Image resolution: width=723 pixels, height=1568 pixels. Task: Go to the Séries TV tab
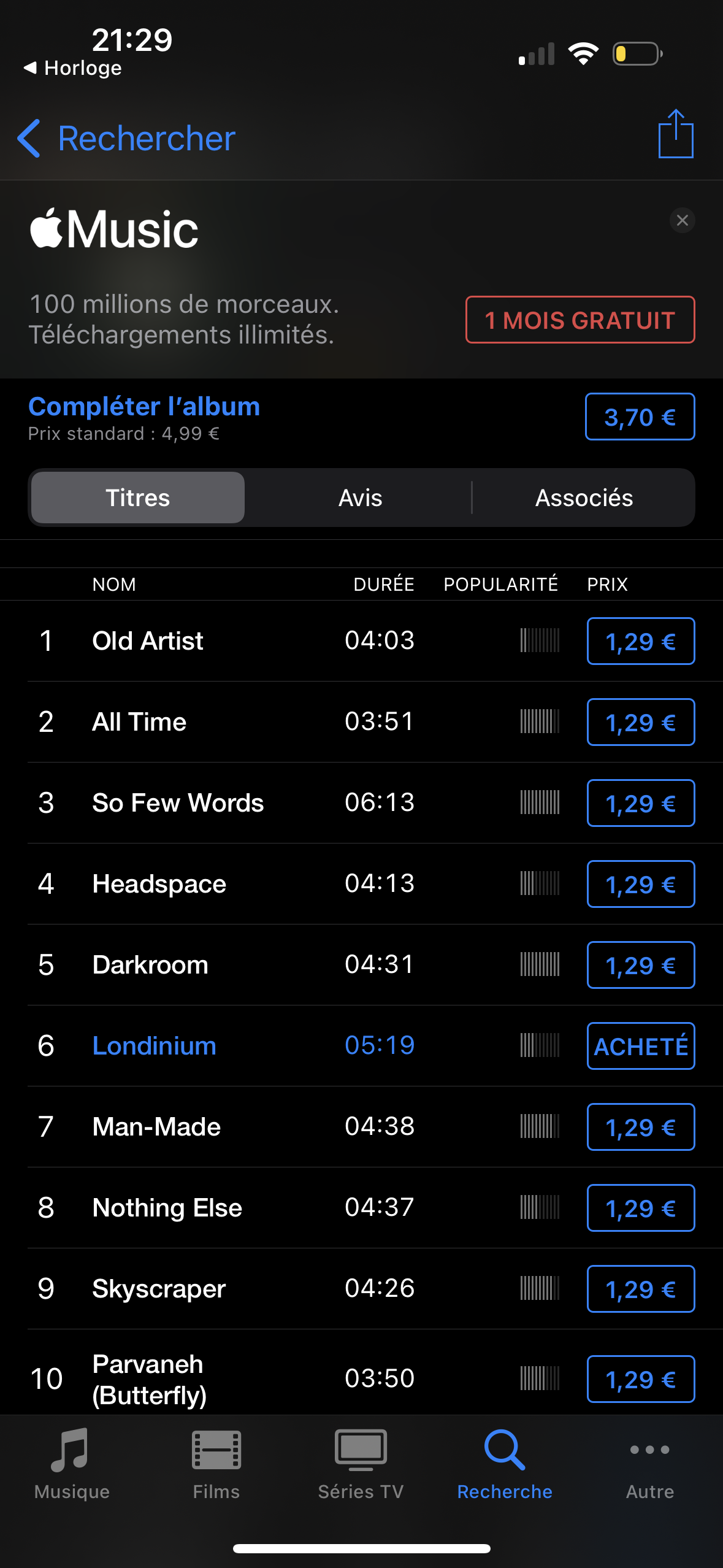tap(361, 1464)
